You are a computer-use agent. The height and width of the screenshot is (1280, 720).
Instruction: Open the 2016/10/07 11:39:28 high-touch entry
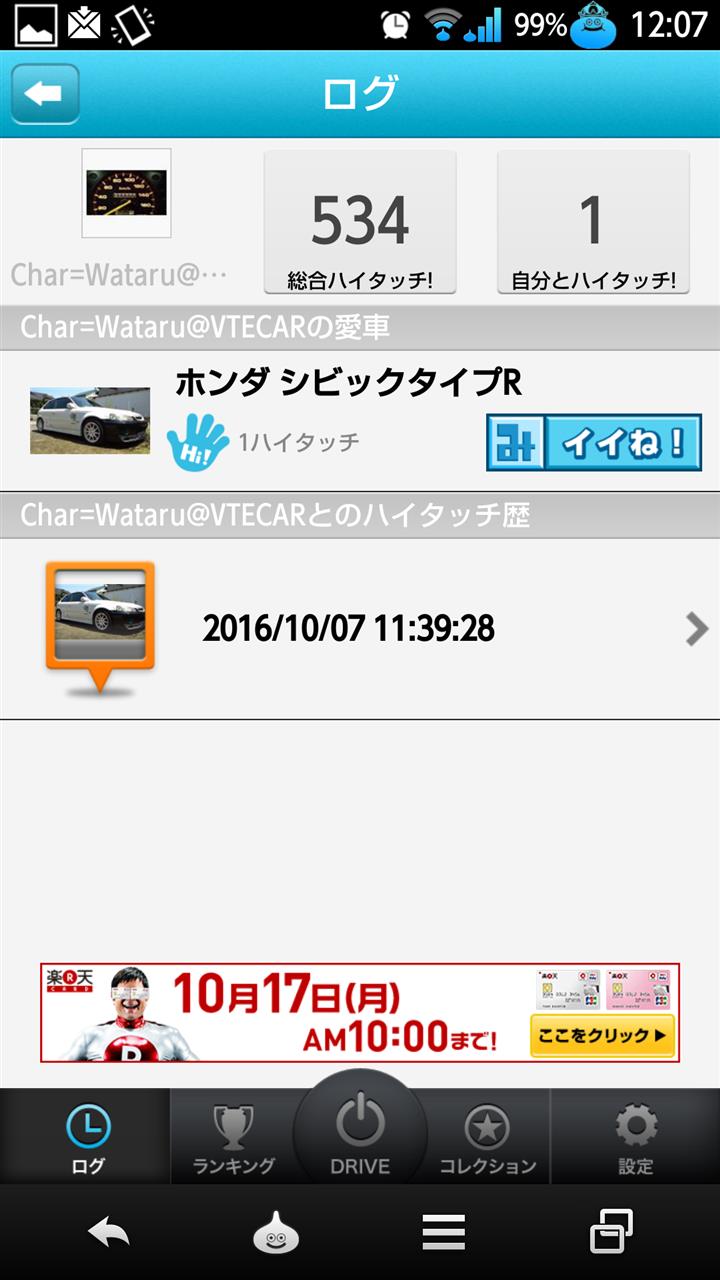360,629
